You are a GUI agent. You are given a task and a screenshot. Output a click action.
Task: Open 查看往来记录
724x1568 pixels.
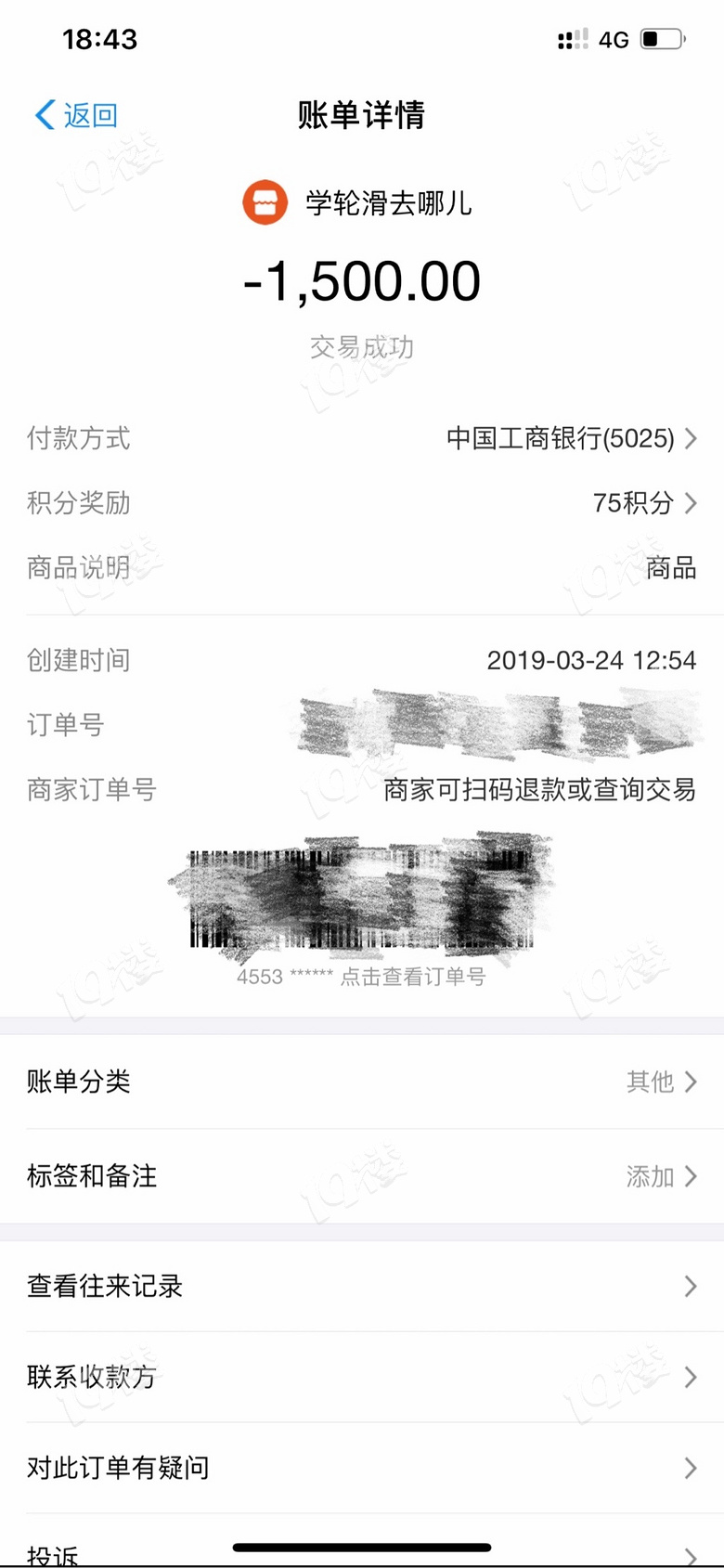click(x=362, y=1286)
